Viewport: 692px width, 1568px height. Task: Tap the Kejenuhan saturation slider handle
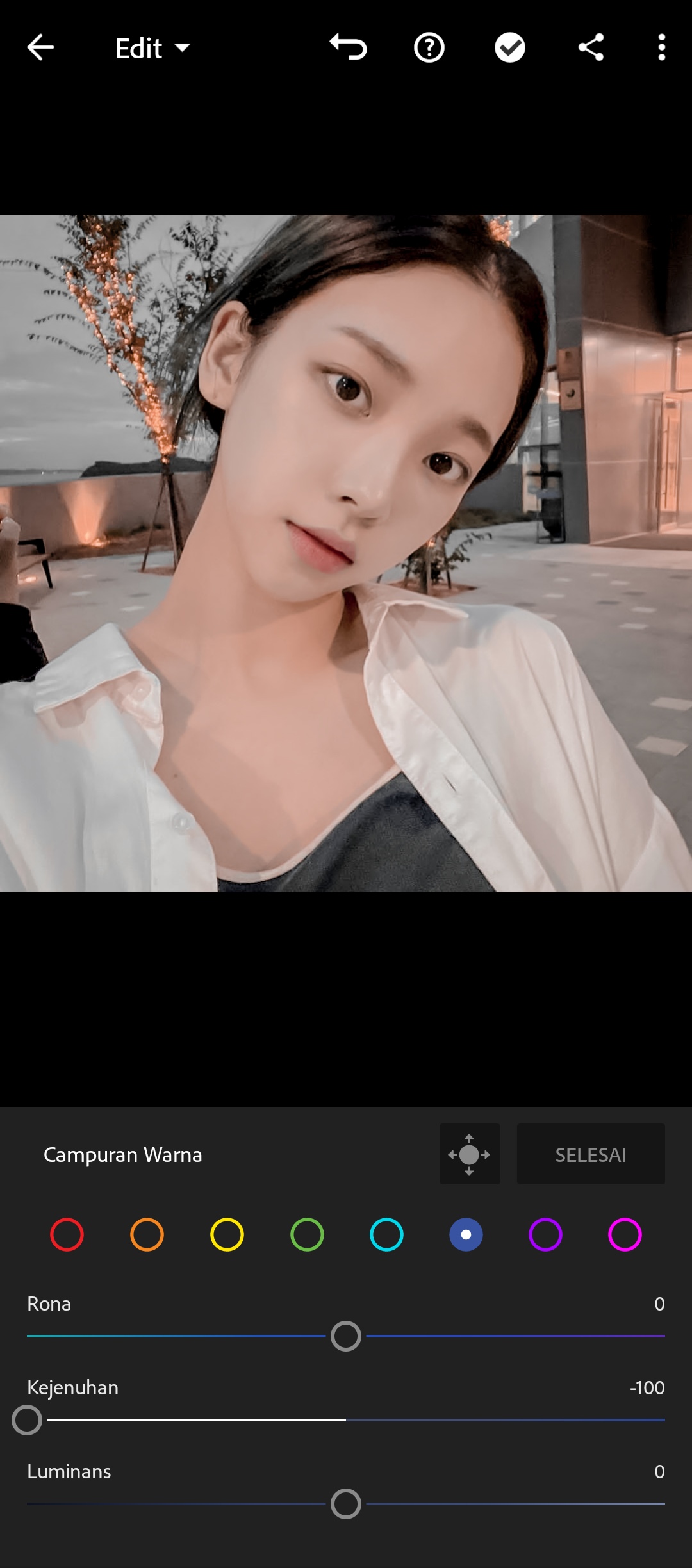pyautogui.click(x=27, y=1420)
